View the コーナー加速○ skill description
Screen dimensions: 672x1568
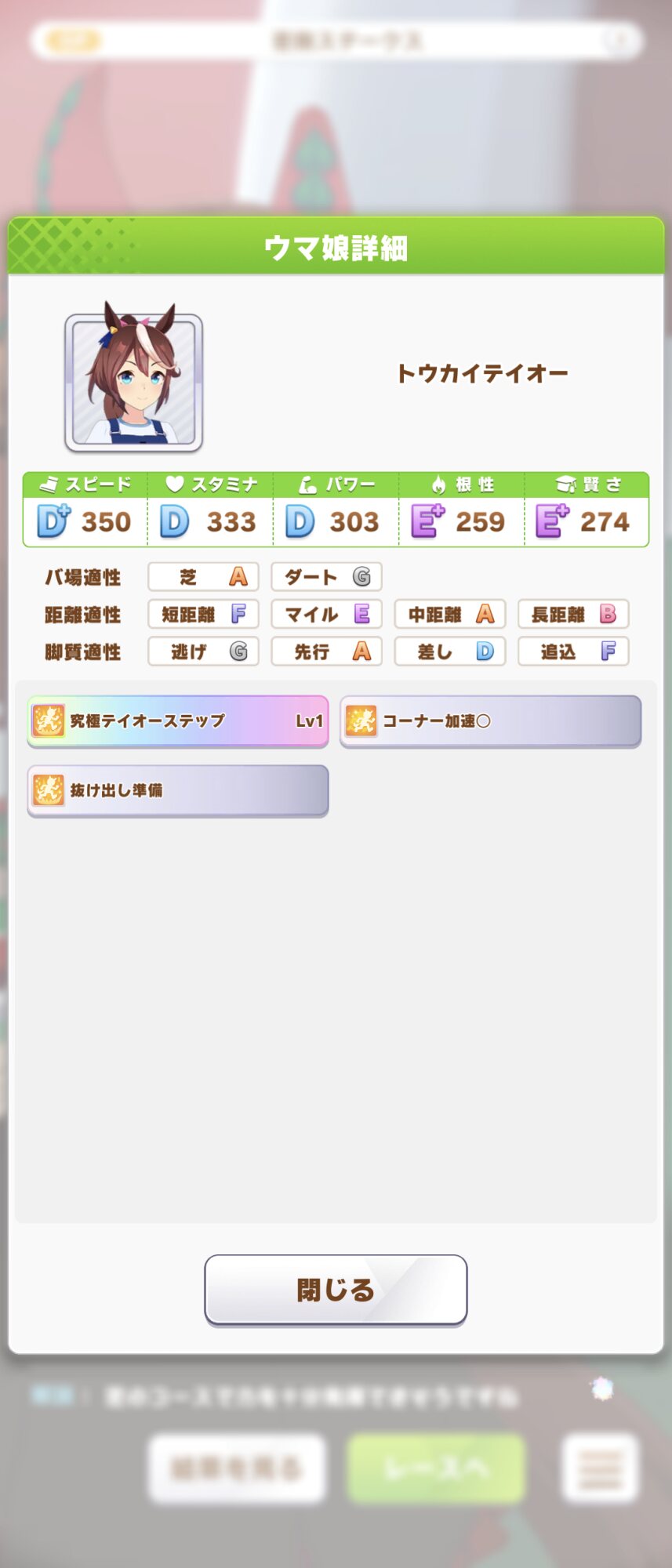coord(491,721)
